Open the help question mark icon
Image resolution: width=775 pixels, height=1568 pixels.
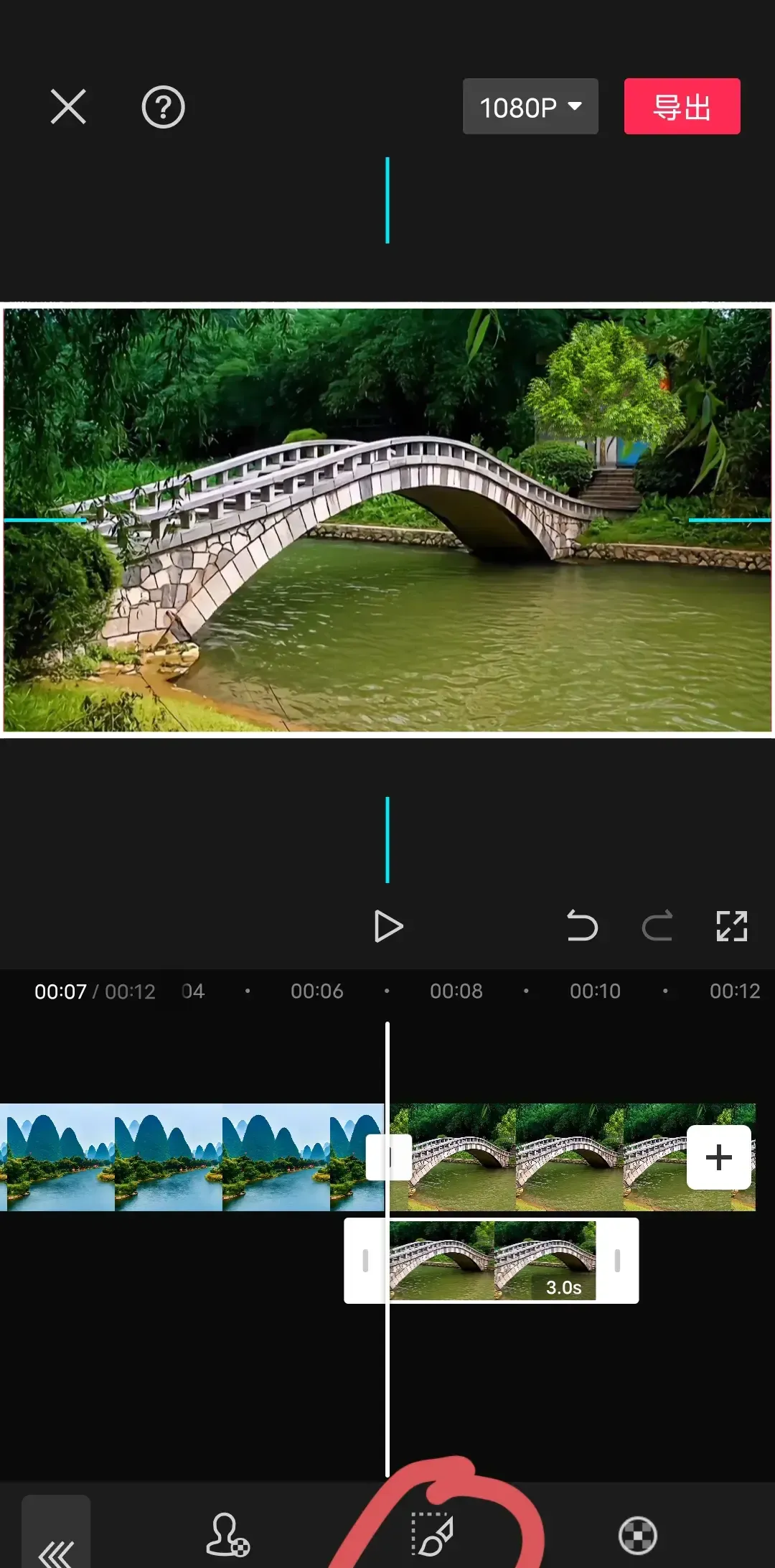(x=163, y=107)
